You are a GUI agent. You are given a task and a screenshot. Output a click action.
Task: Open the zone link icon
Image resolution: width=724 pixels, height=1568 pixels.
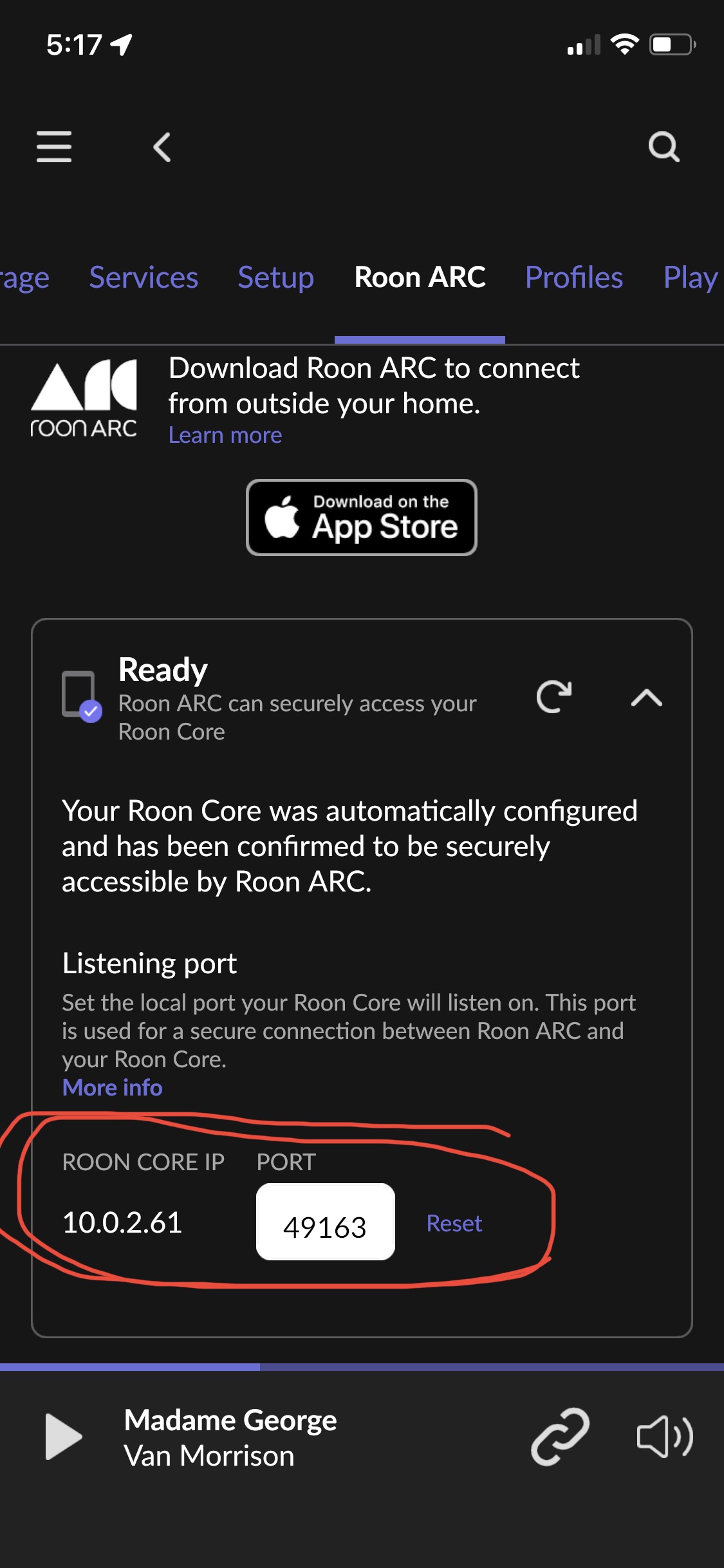560,1437
